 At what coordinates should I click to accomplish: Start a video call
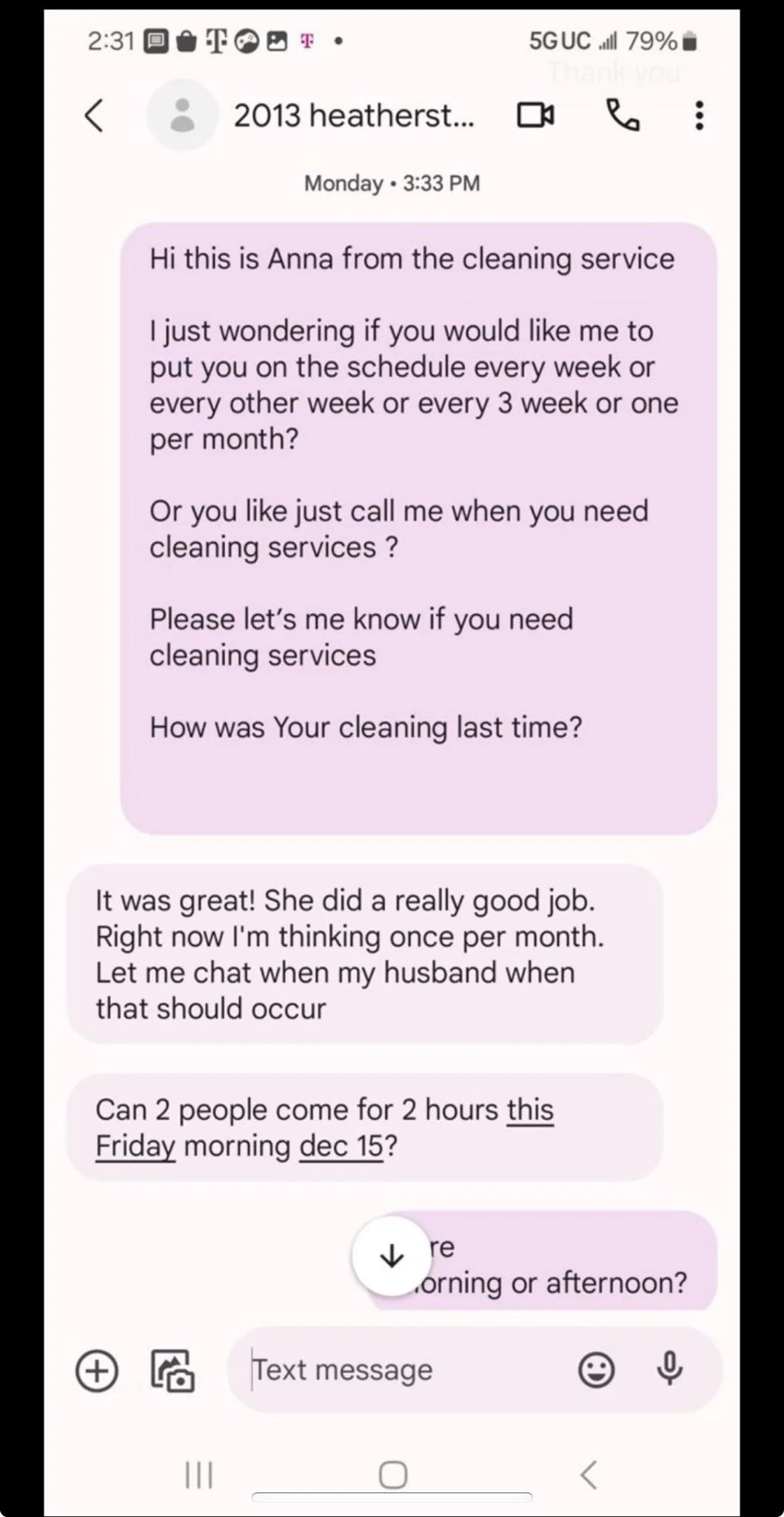click(x=536, y=116)
